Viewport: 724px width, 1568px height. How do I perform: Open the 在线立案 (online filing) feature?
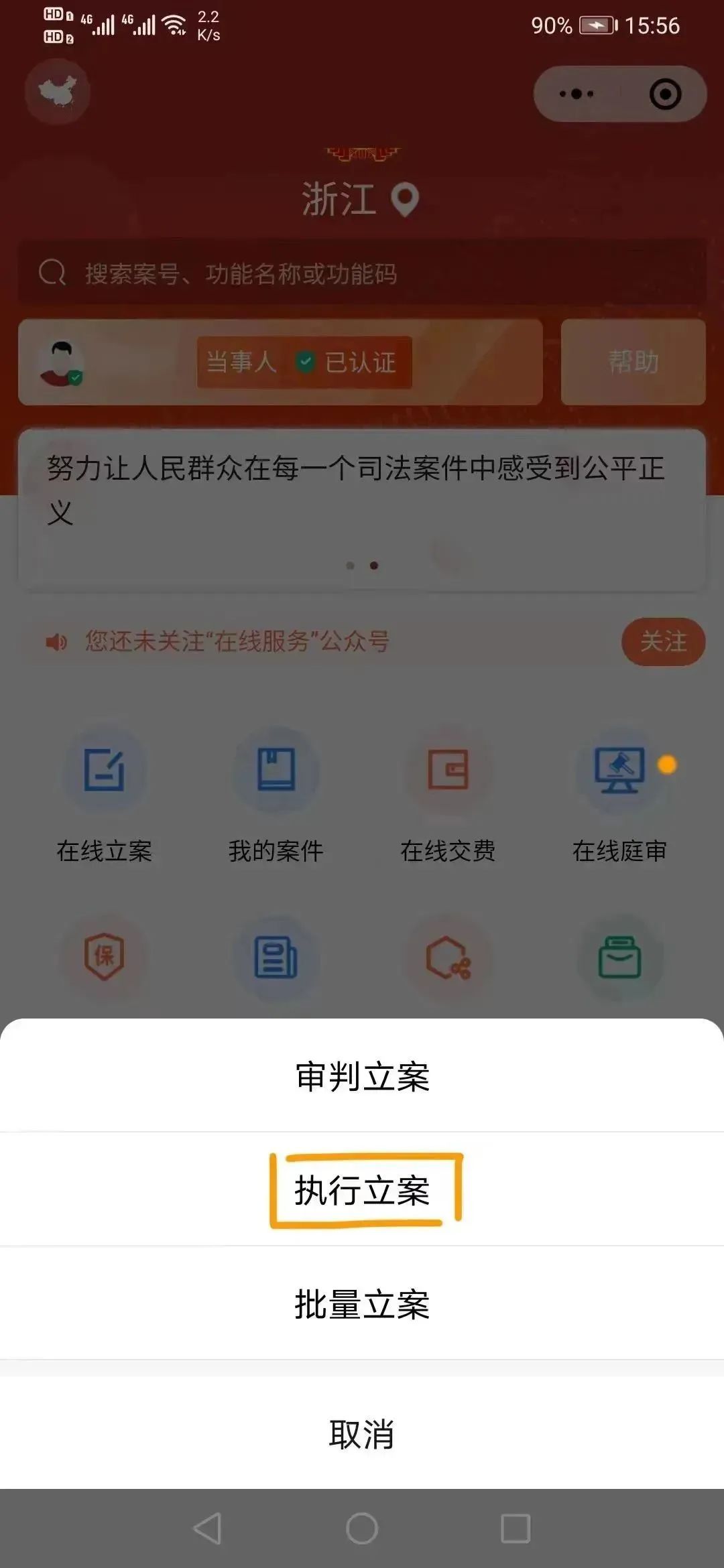[105, 772]
